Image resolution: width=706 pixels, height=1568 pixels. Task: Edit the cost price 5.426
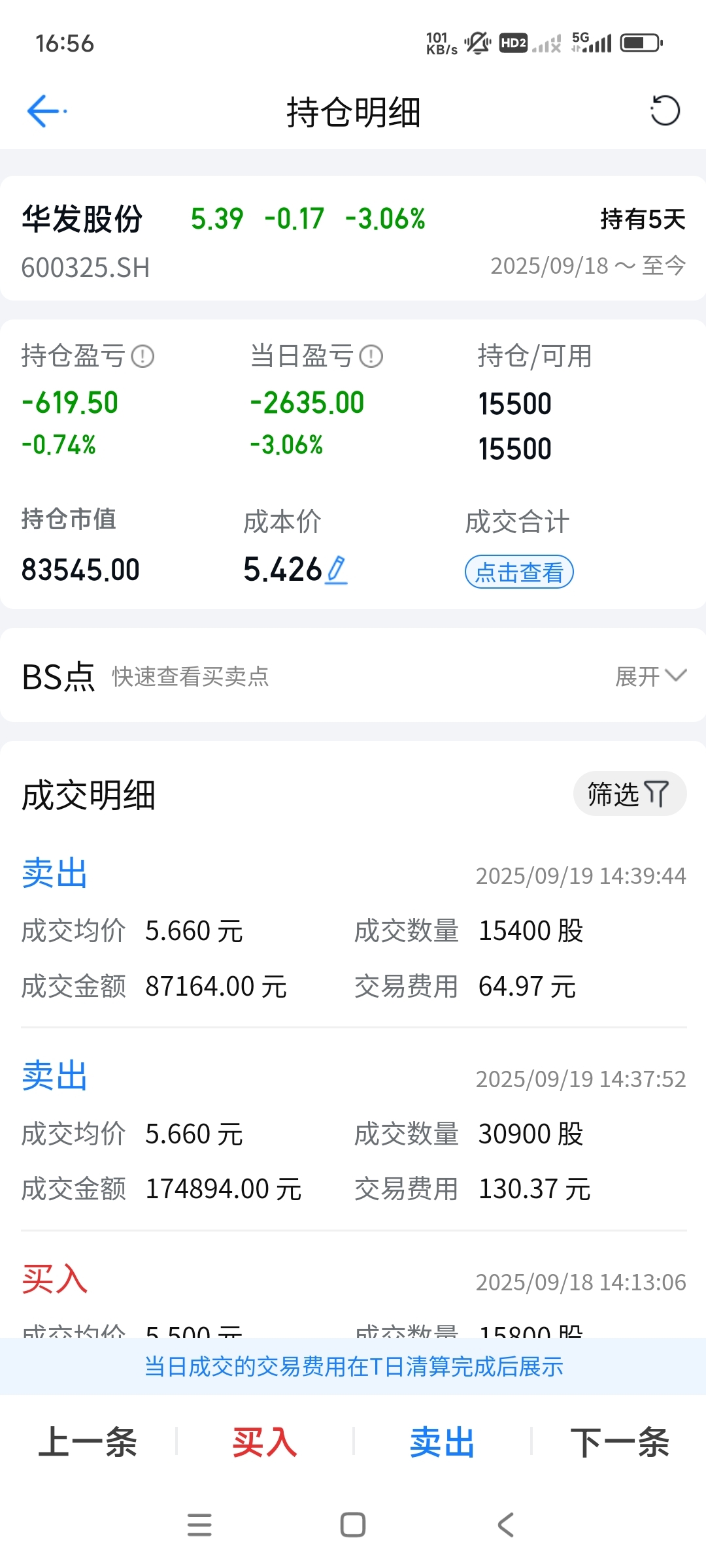(x=337, y=570)
